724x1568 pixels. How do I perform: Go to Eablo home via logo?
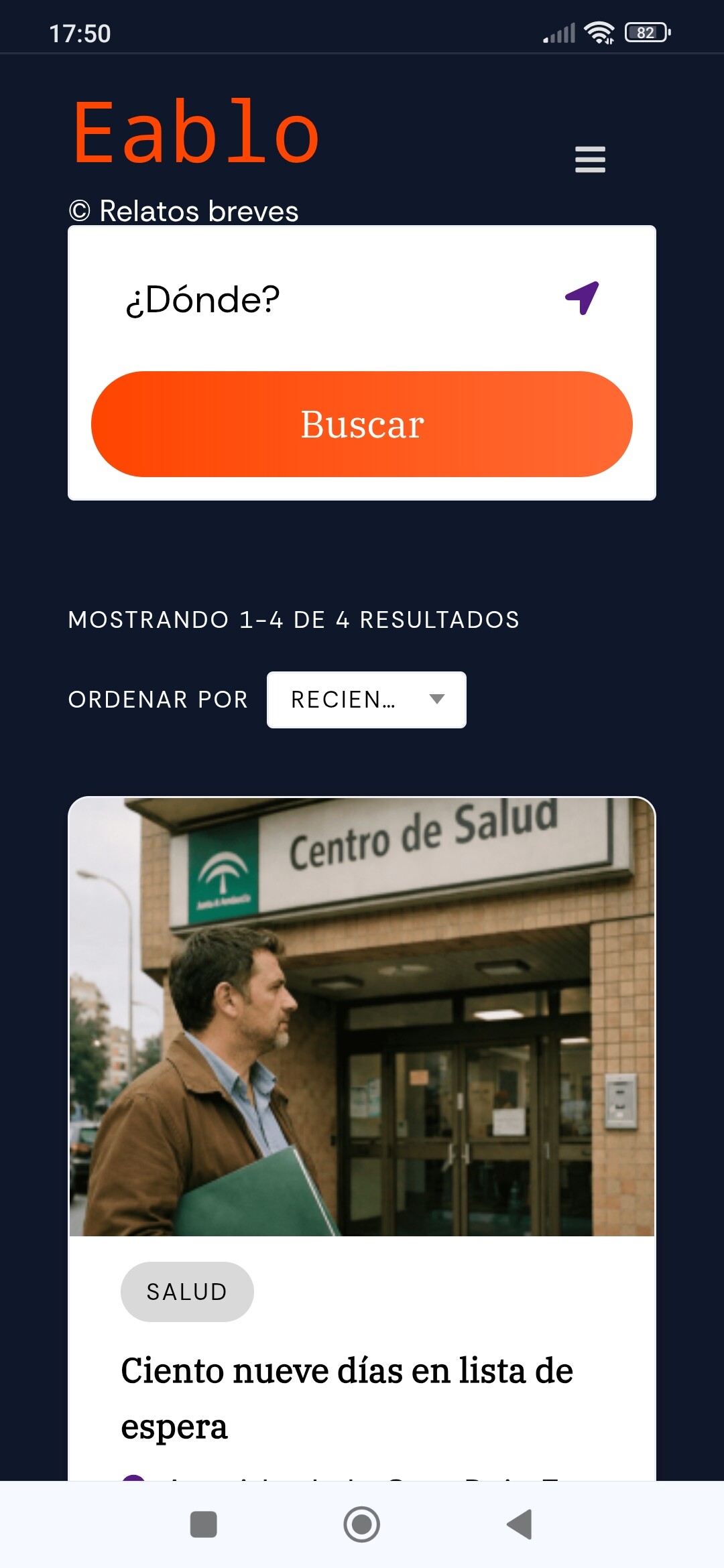tap(196, 132)
